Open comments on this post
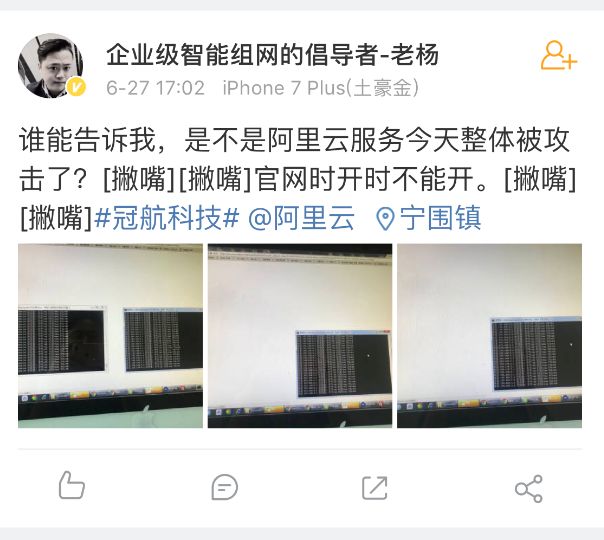The height and width of the screenshot is (540, 604). pos(225,487)
